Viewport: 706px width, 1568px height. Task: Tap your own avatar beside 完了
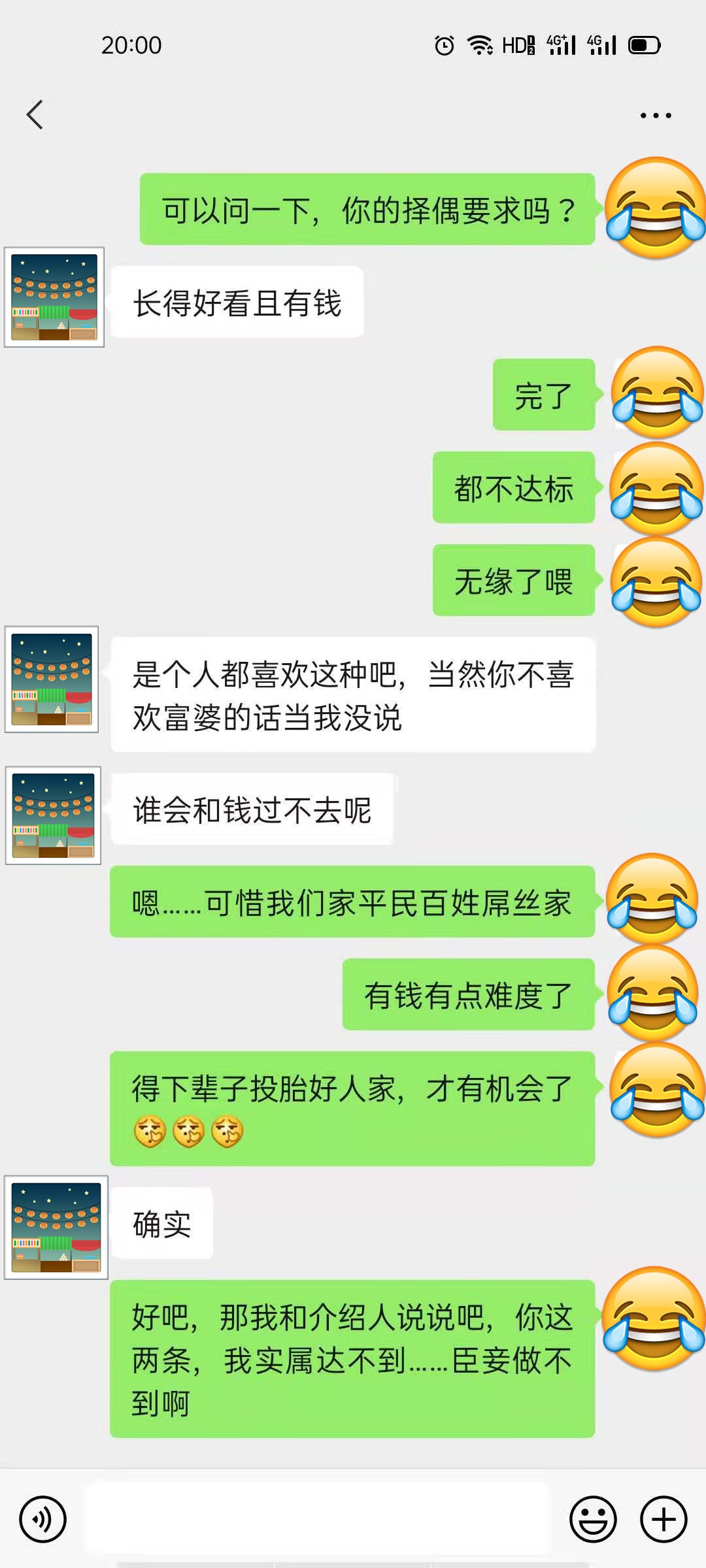coord(656,393)
